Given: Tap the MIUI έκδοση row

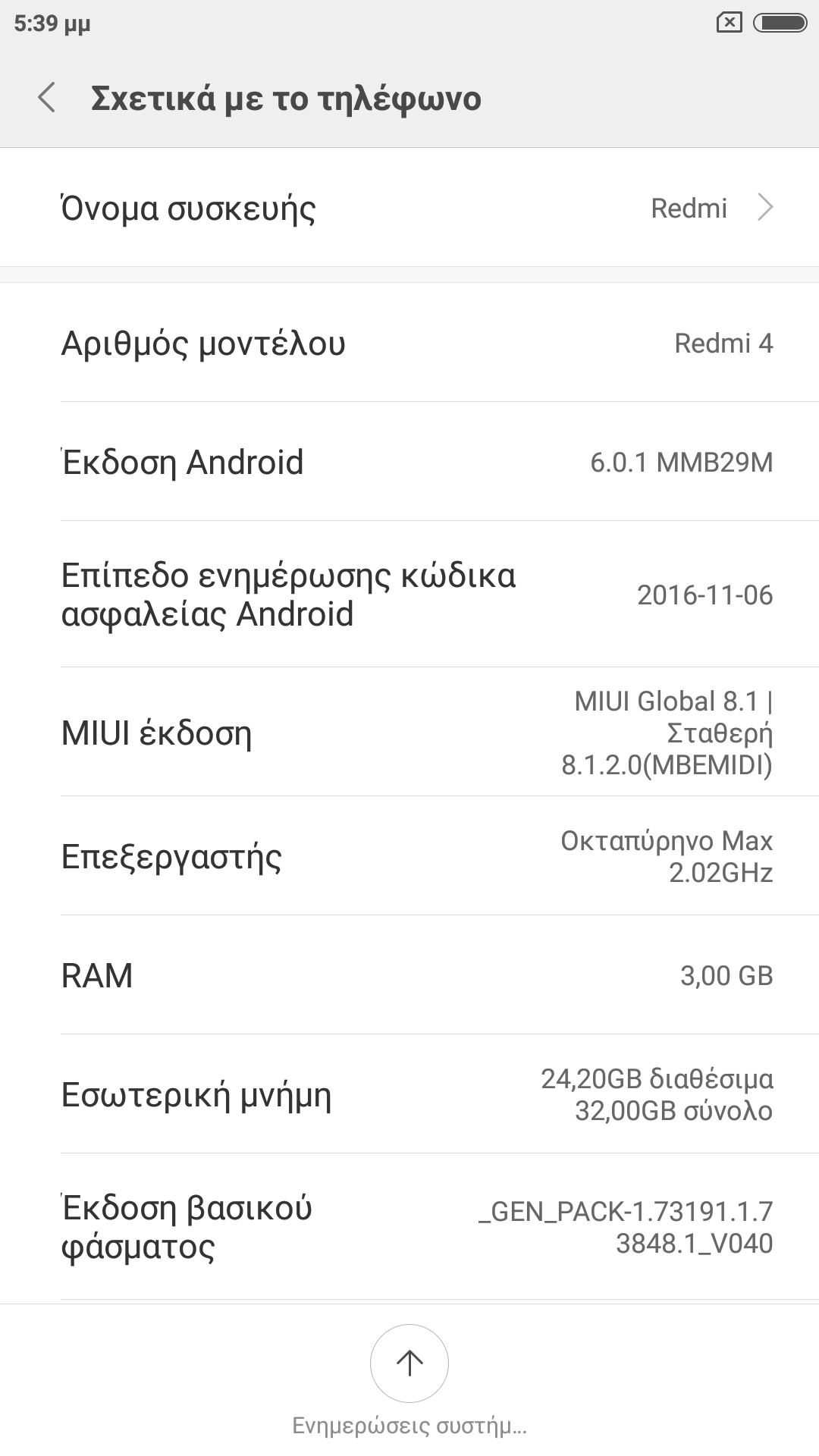Looking at the screenshot, I should (x=409, y=733).
